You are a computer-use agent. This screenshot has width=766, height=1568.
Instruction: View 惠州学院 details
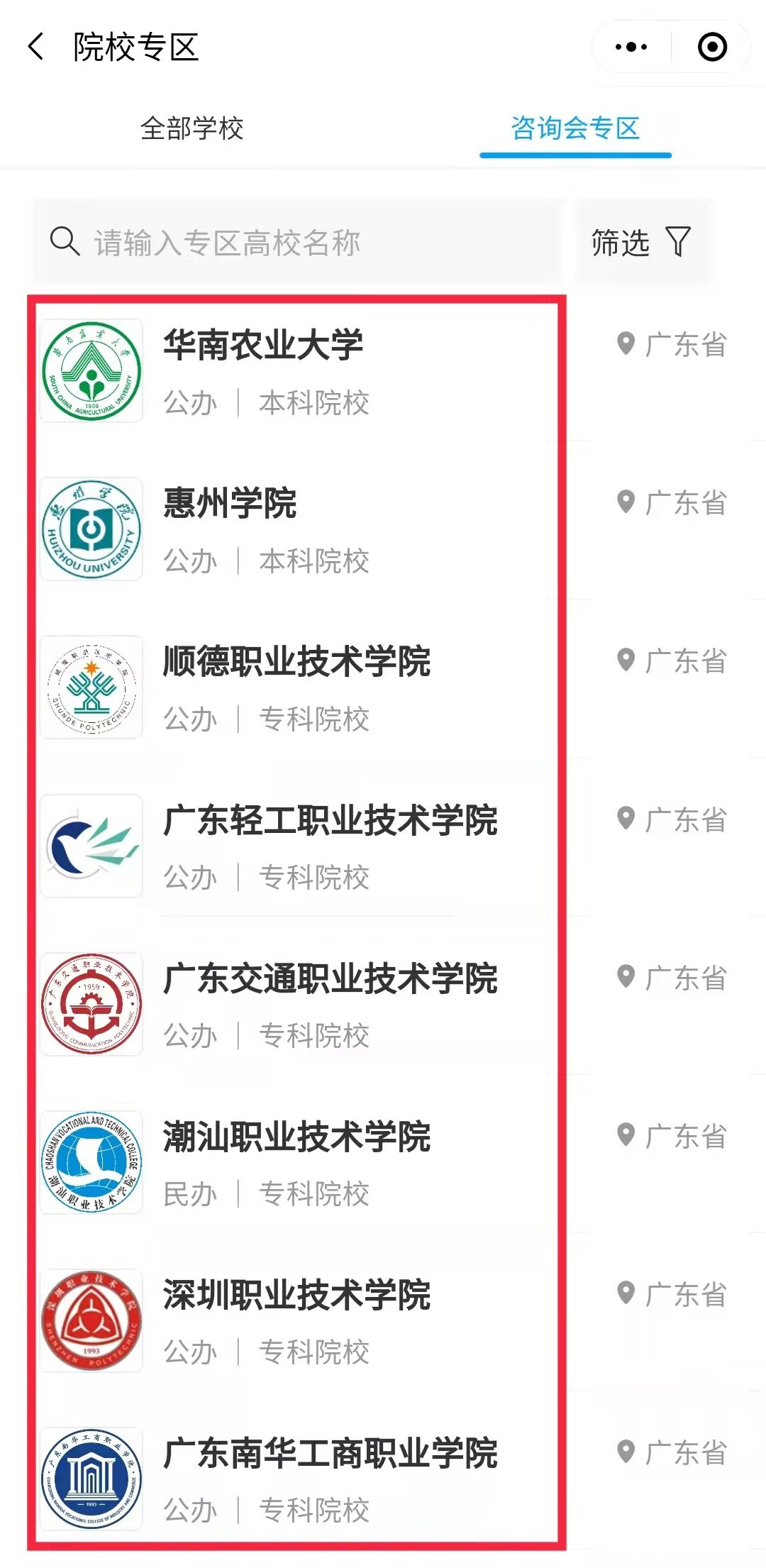[x=230, y=504]
